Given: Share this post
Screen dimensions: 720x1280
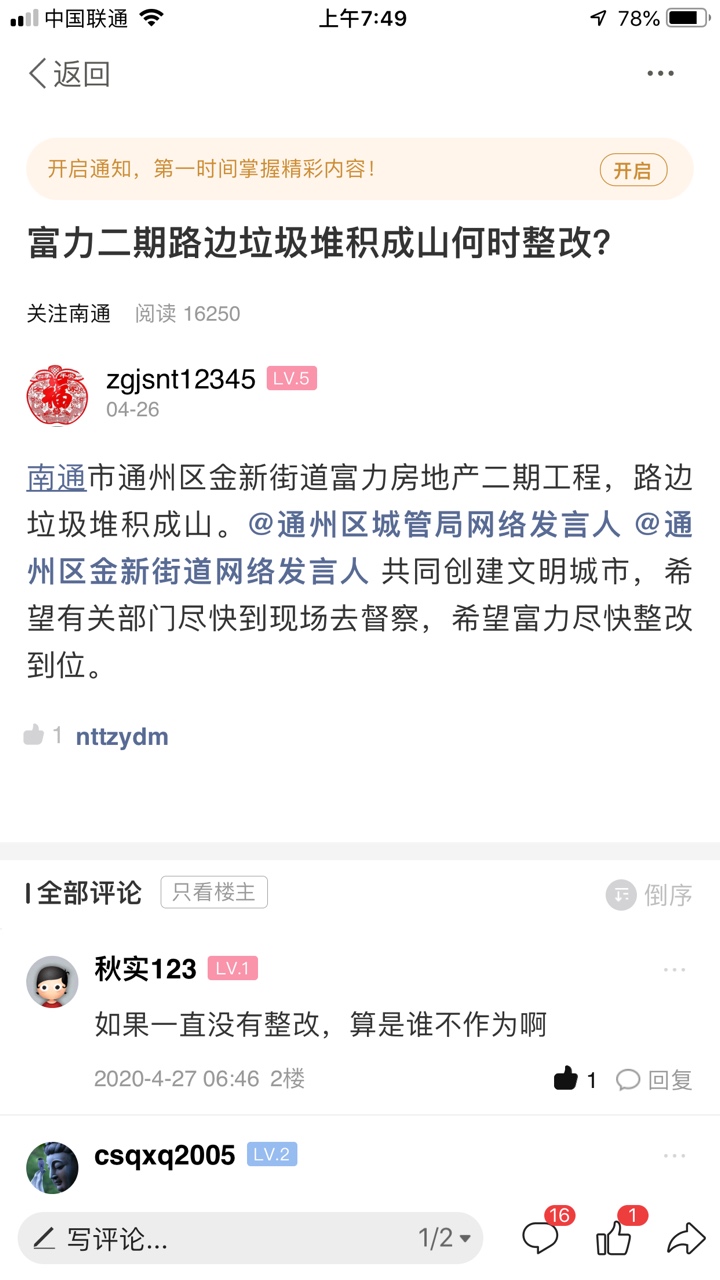Looking at the screenshot, I should pos(685,1239).
